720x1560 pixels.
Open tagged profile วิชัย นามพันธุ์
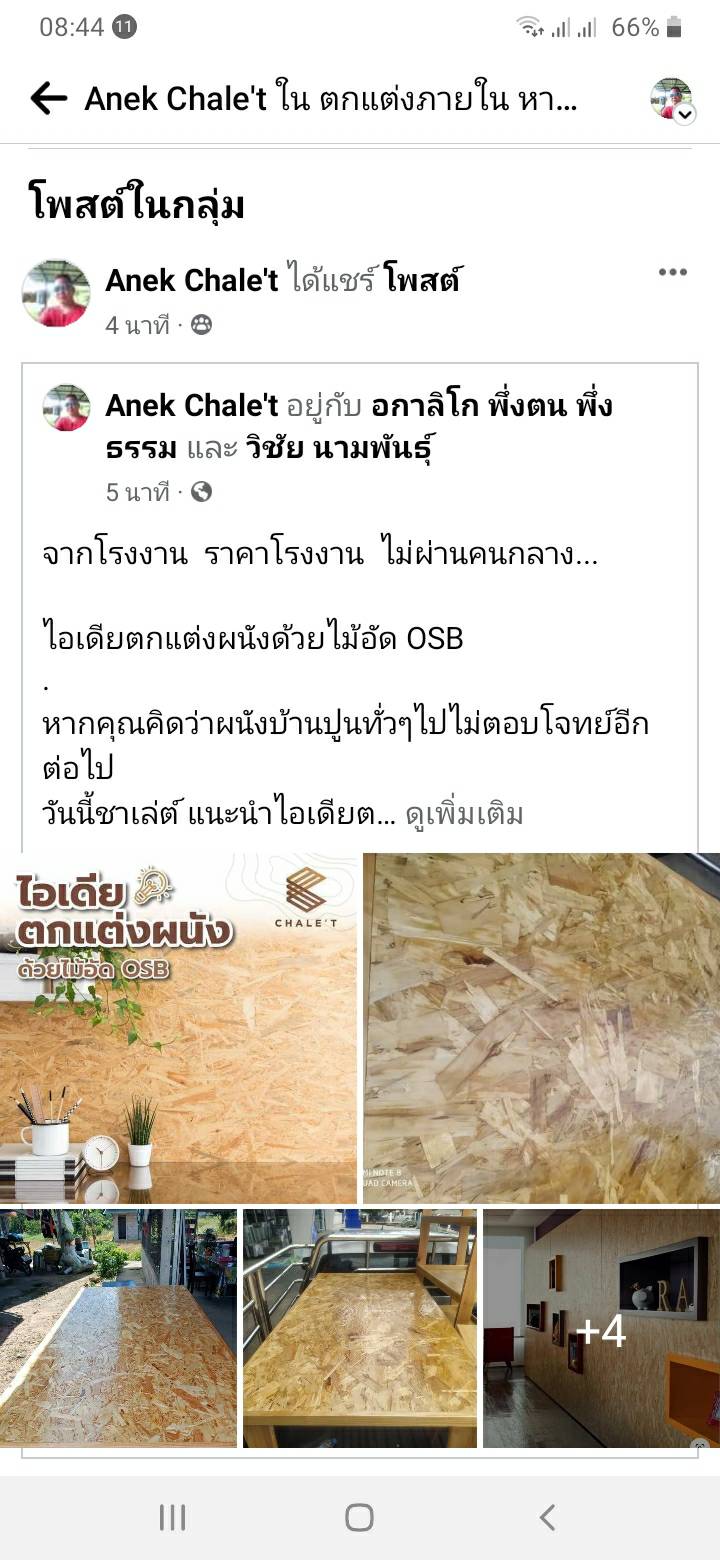(340, 450)
